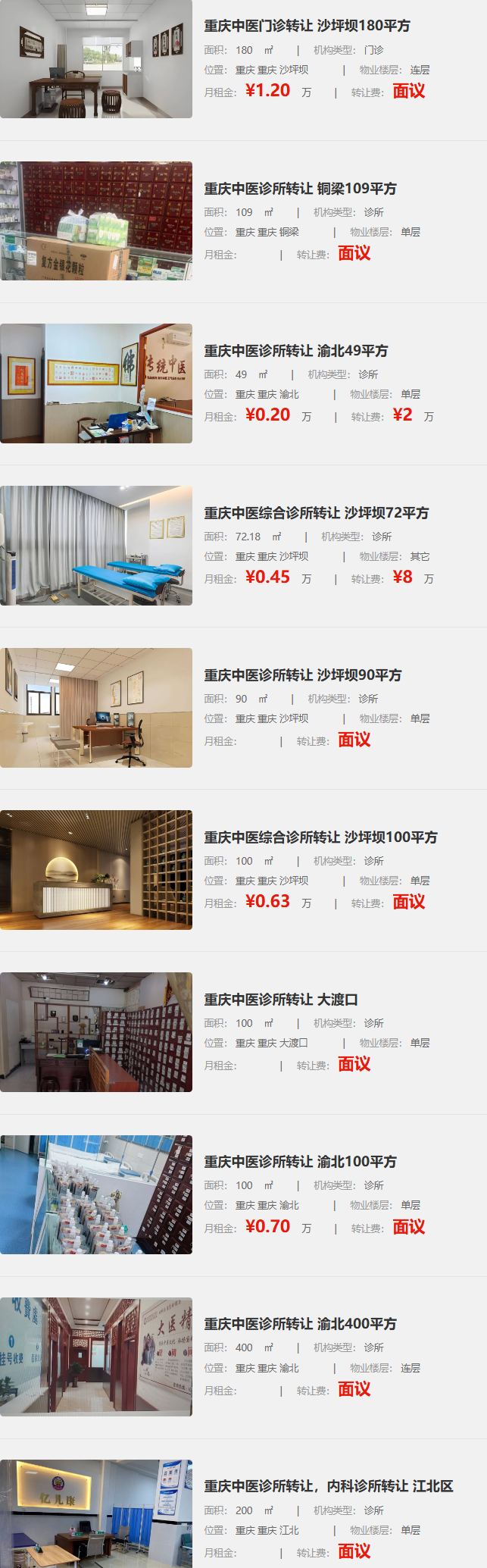The image size is (487, 1568).
Task: View listing 重庆中医诊所转让 渝北49平方
Action: [x=295, y=351]
